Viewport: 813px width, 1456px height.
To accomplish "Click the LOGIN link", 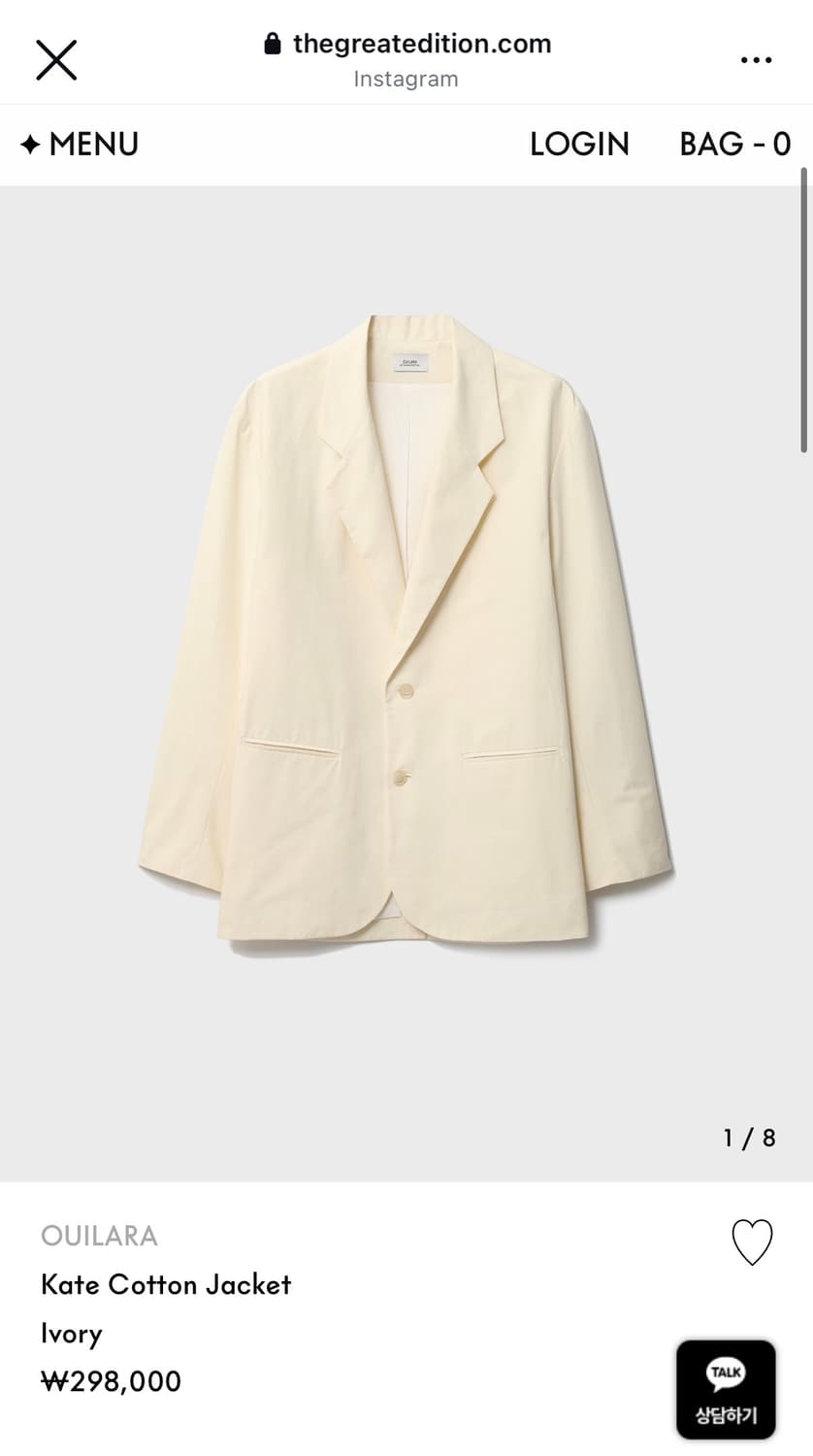I will (579, 144).
